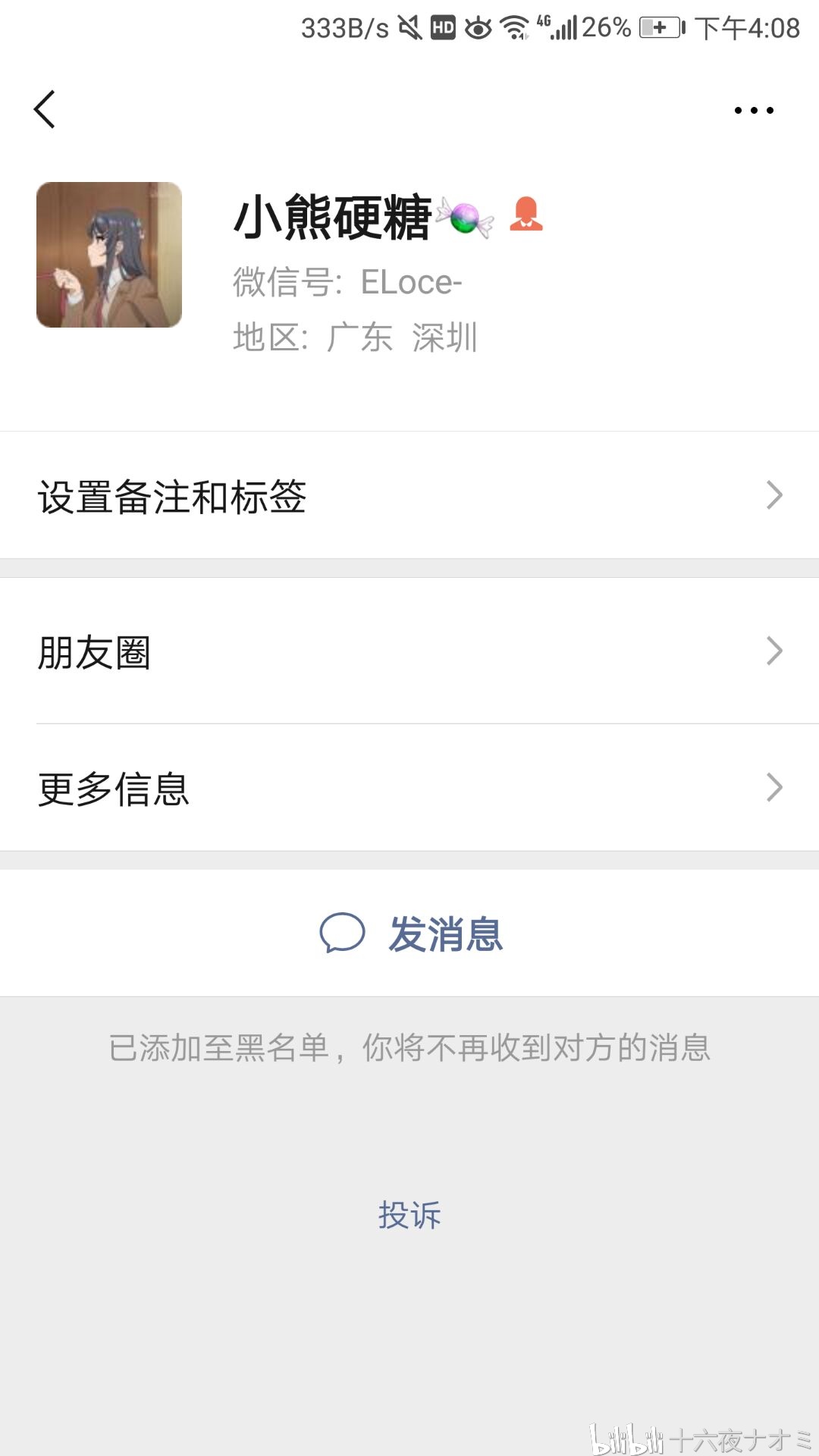The width and height of the screenshot is (819, 1456).
Task: Open 更多信息 row
Action: pos(409,788)
